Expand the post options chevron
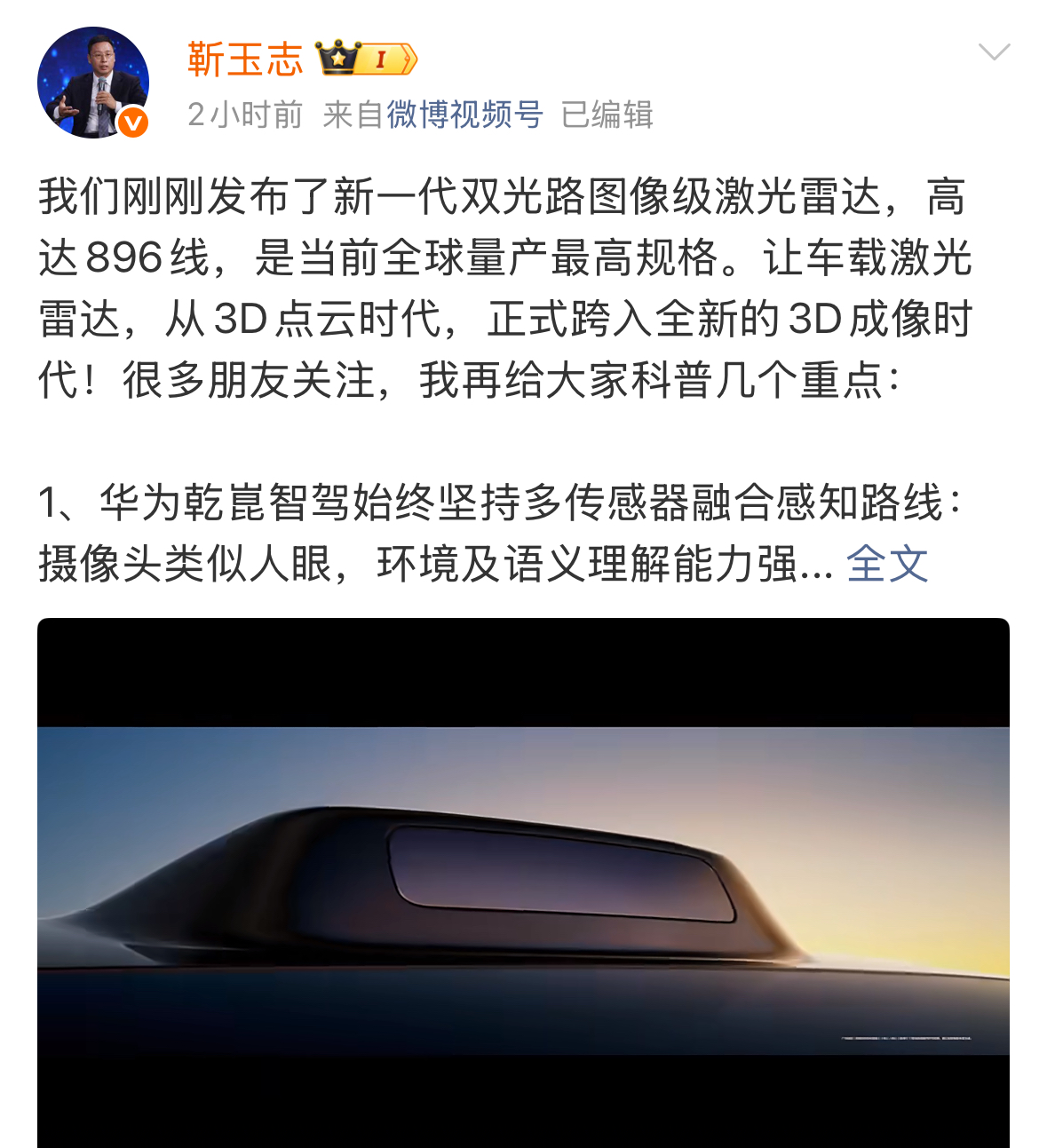 tap(994, 52)
